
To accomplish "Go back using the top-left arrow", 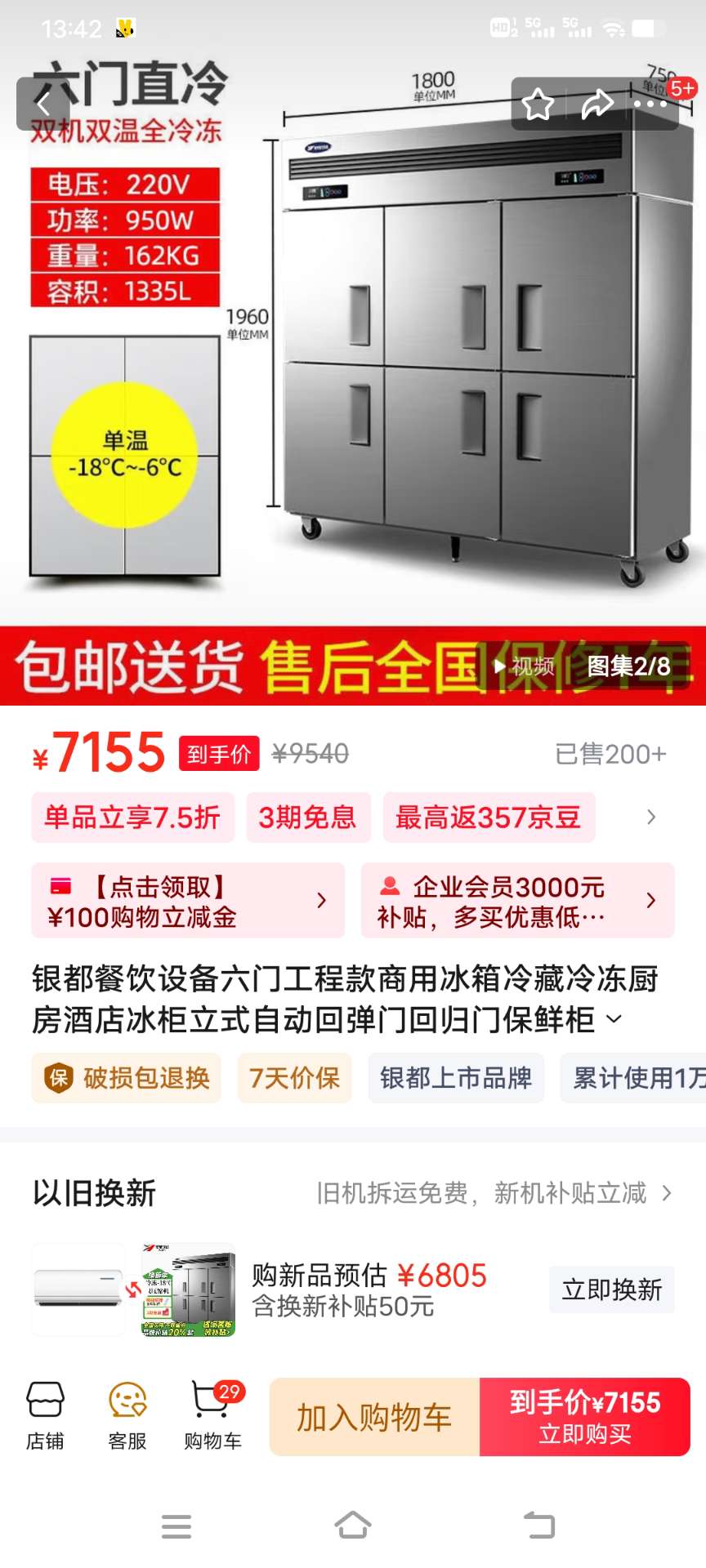I will coord(43,105).
